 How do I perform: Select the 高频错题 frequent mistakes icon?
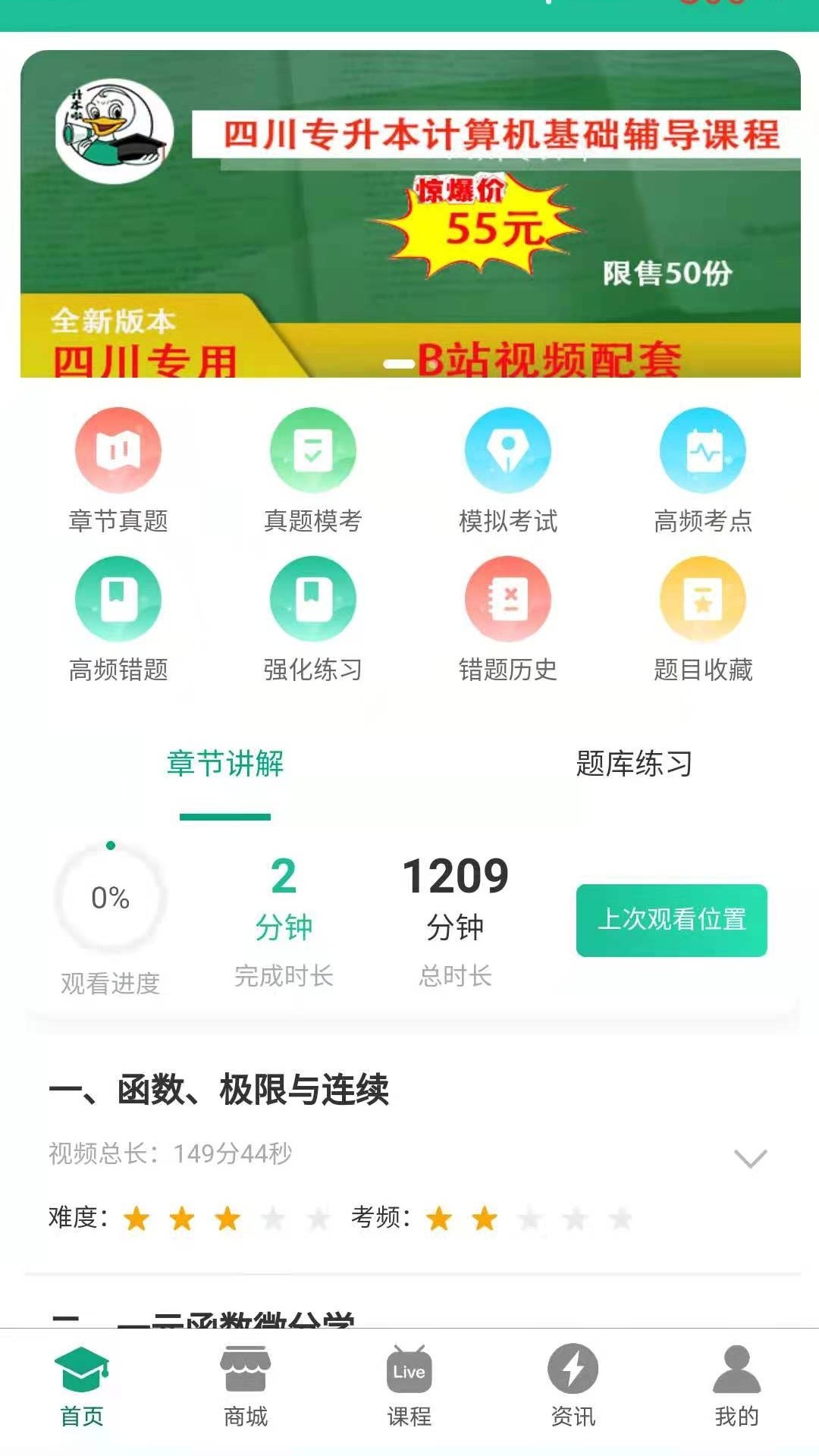pyautogui.click(x=119, y=598)
